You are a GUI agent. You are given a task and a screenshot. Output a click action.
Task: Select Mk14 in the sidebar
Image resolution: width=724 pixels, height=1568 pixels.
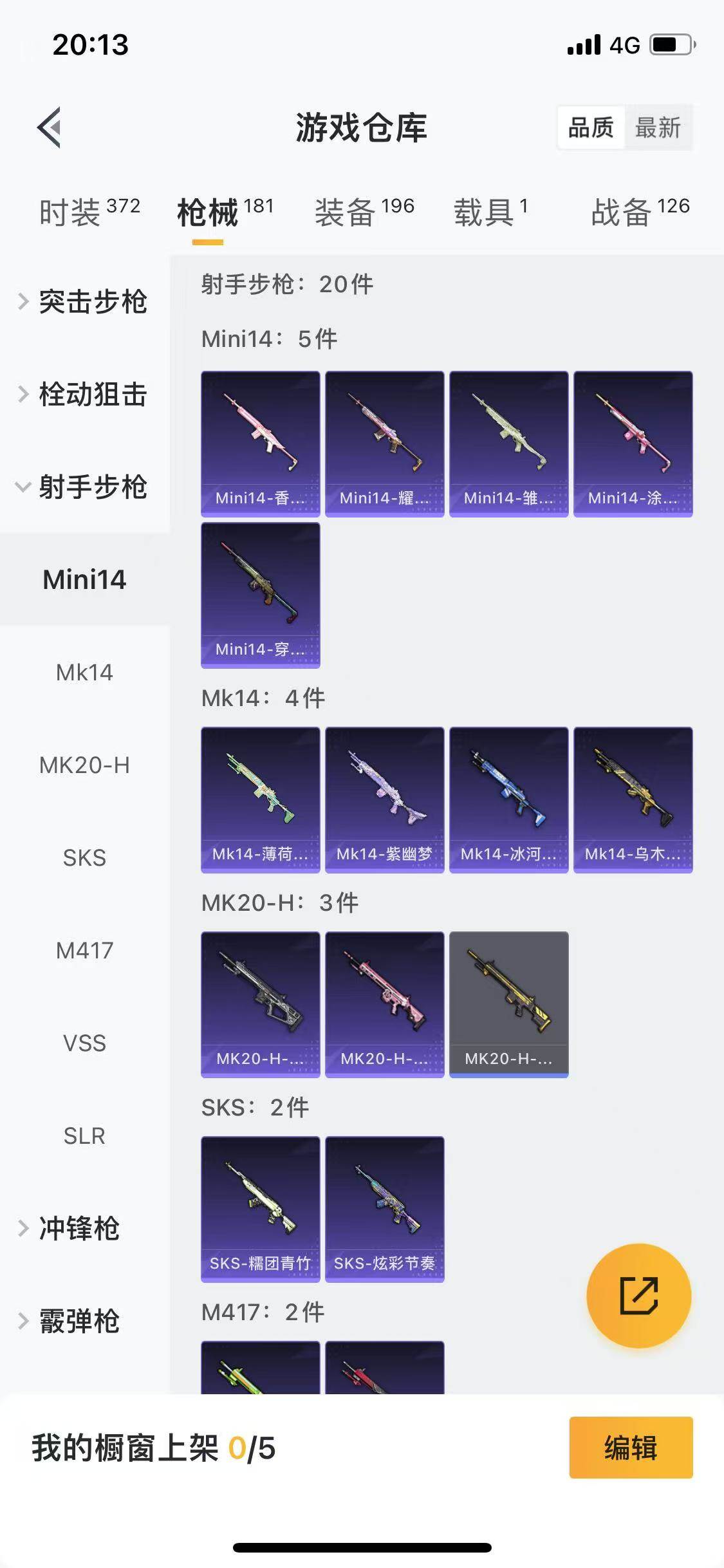(84, 672)
